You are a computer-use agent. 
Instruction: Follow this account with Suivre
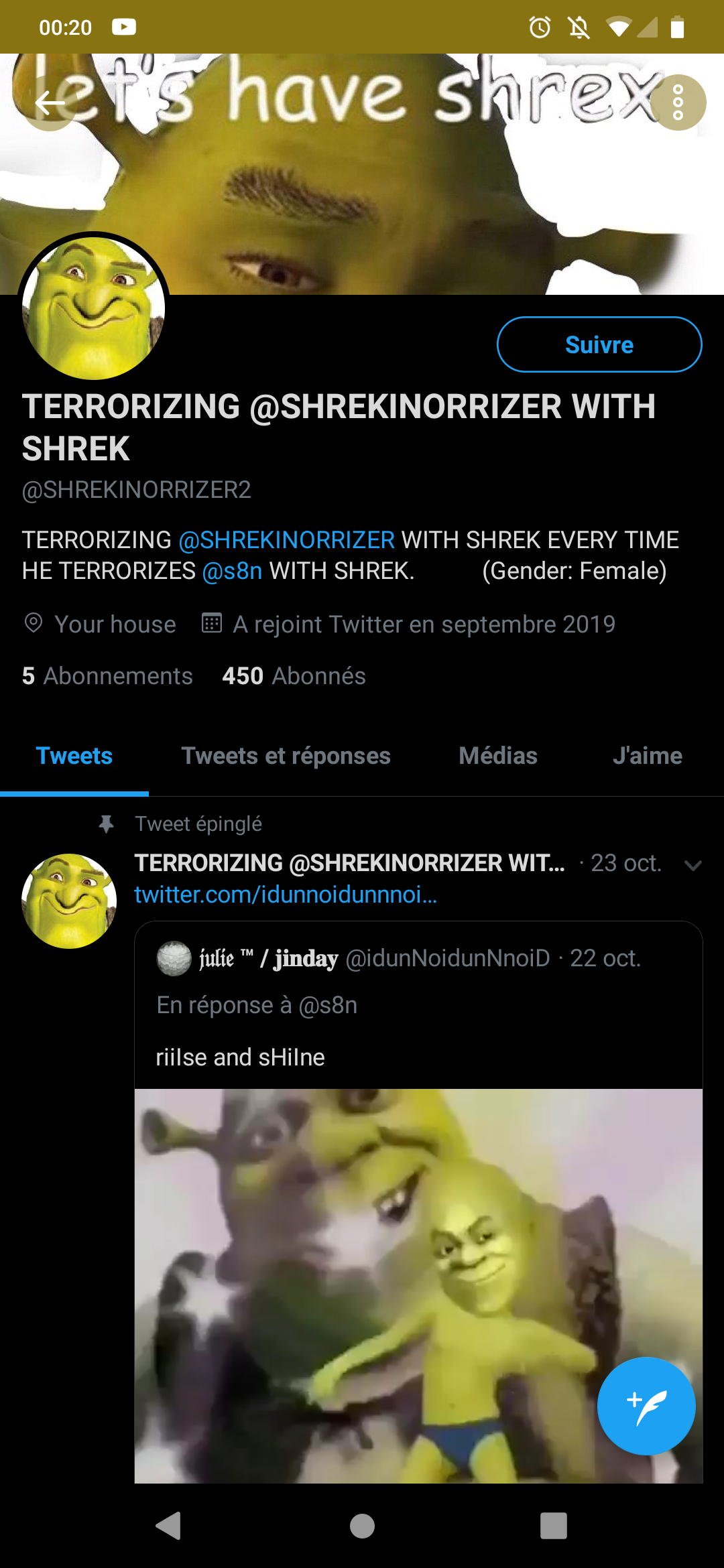[599, 344]
